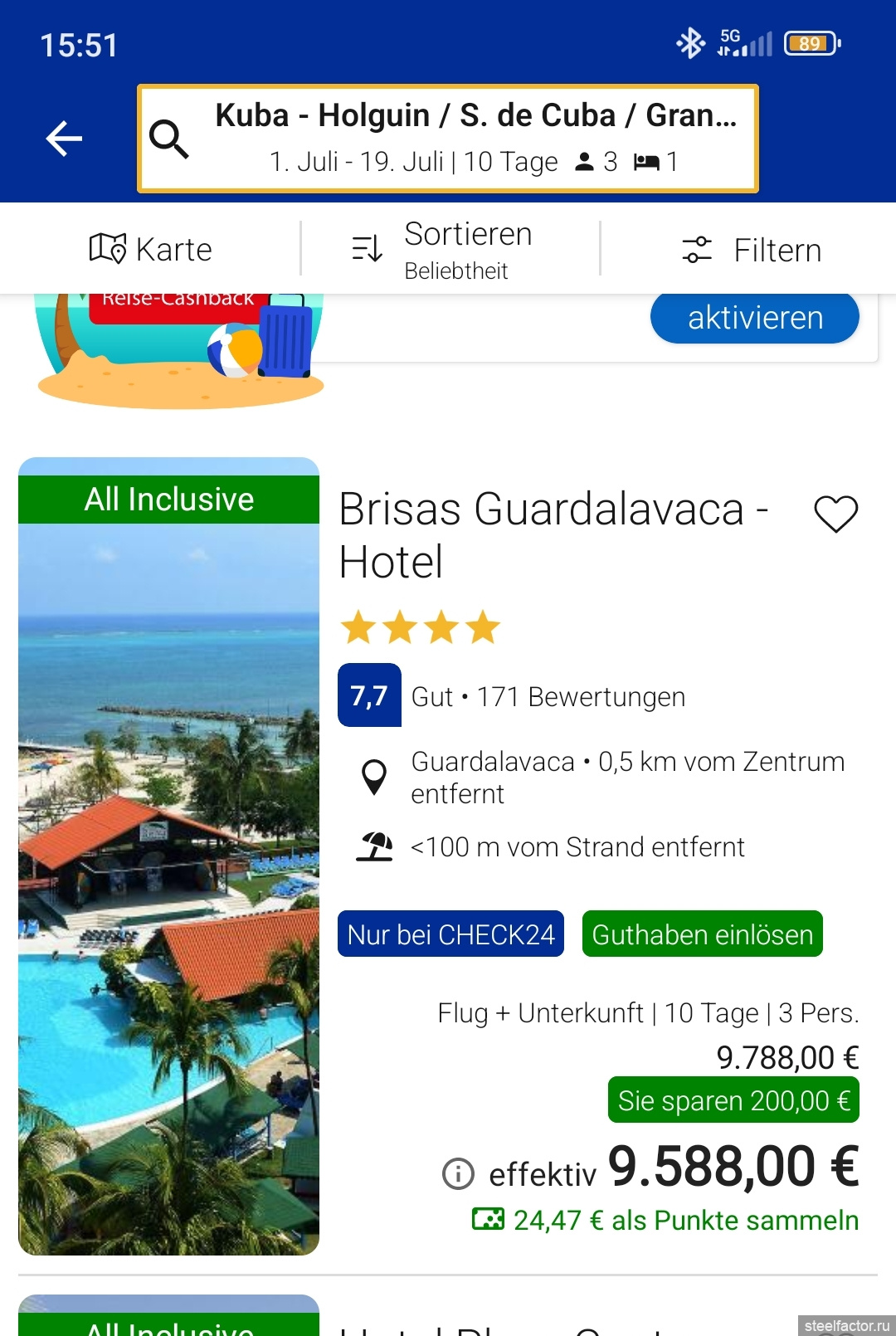Tap the Nur bei CHECK24 badge
Viewport: 896px width, 1336px height.
[450, 934]
